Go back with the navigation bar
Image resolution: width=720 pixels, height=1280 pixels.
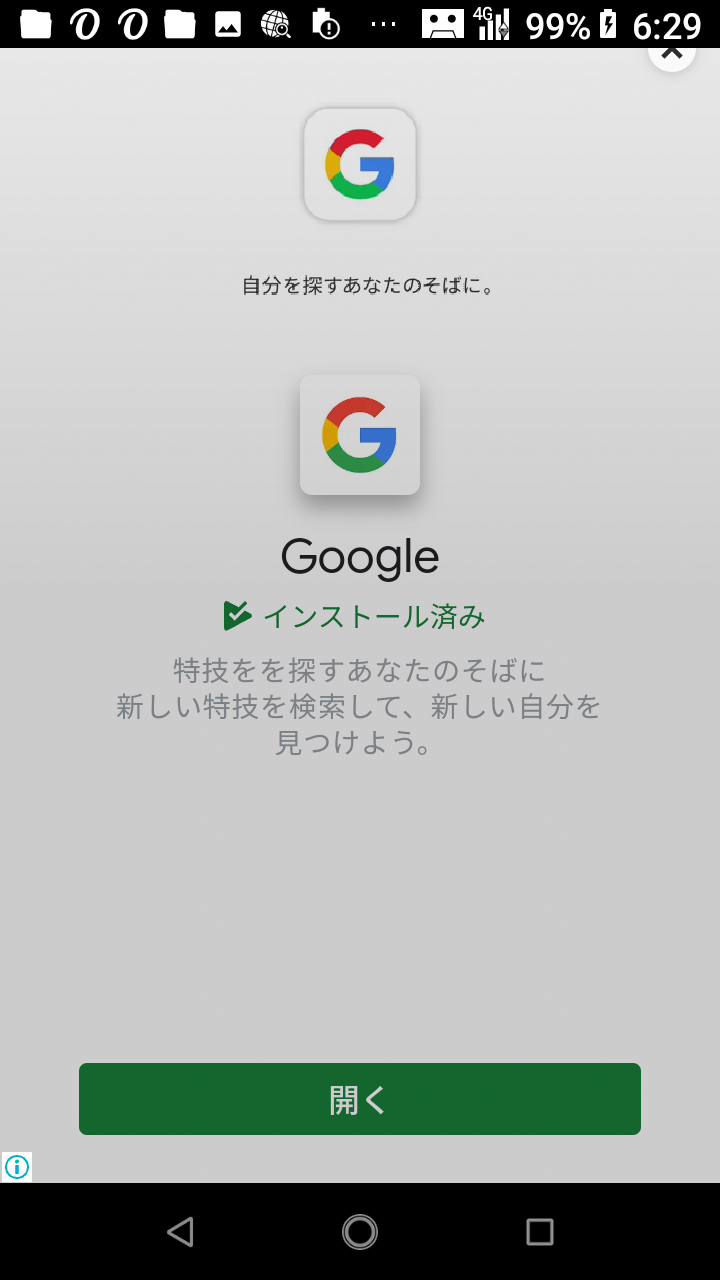[180, 1231]
